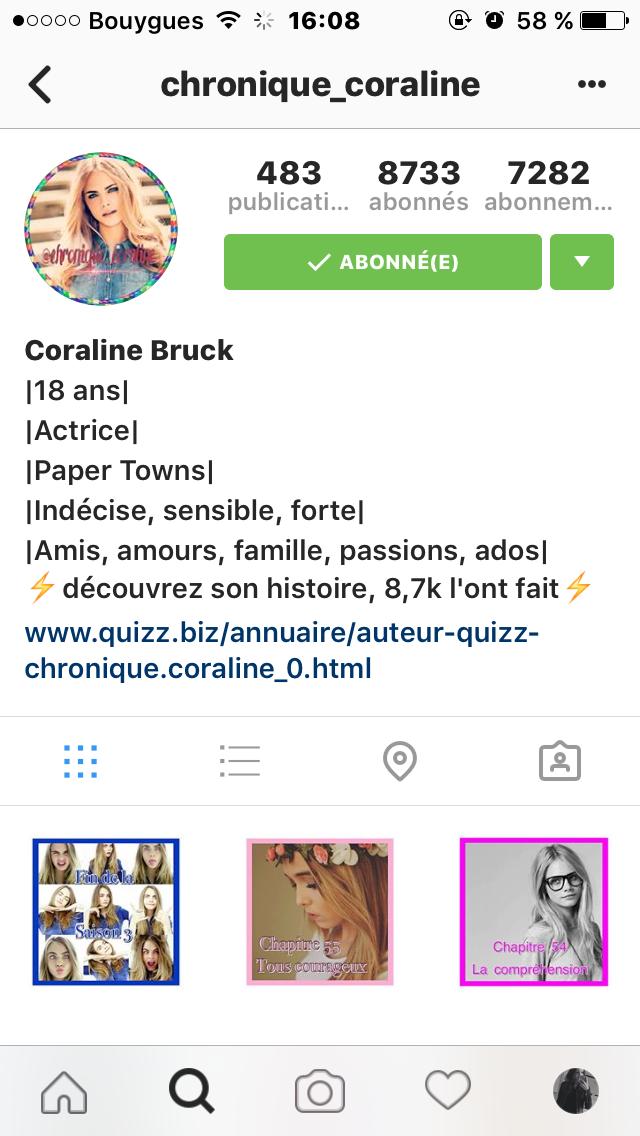Open the tagged photos tab
Image resolution: width=640 pixels, height=1136 pixels.
tap(560, 761)
